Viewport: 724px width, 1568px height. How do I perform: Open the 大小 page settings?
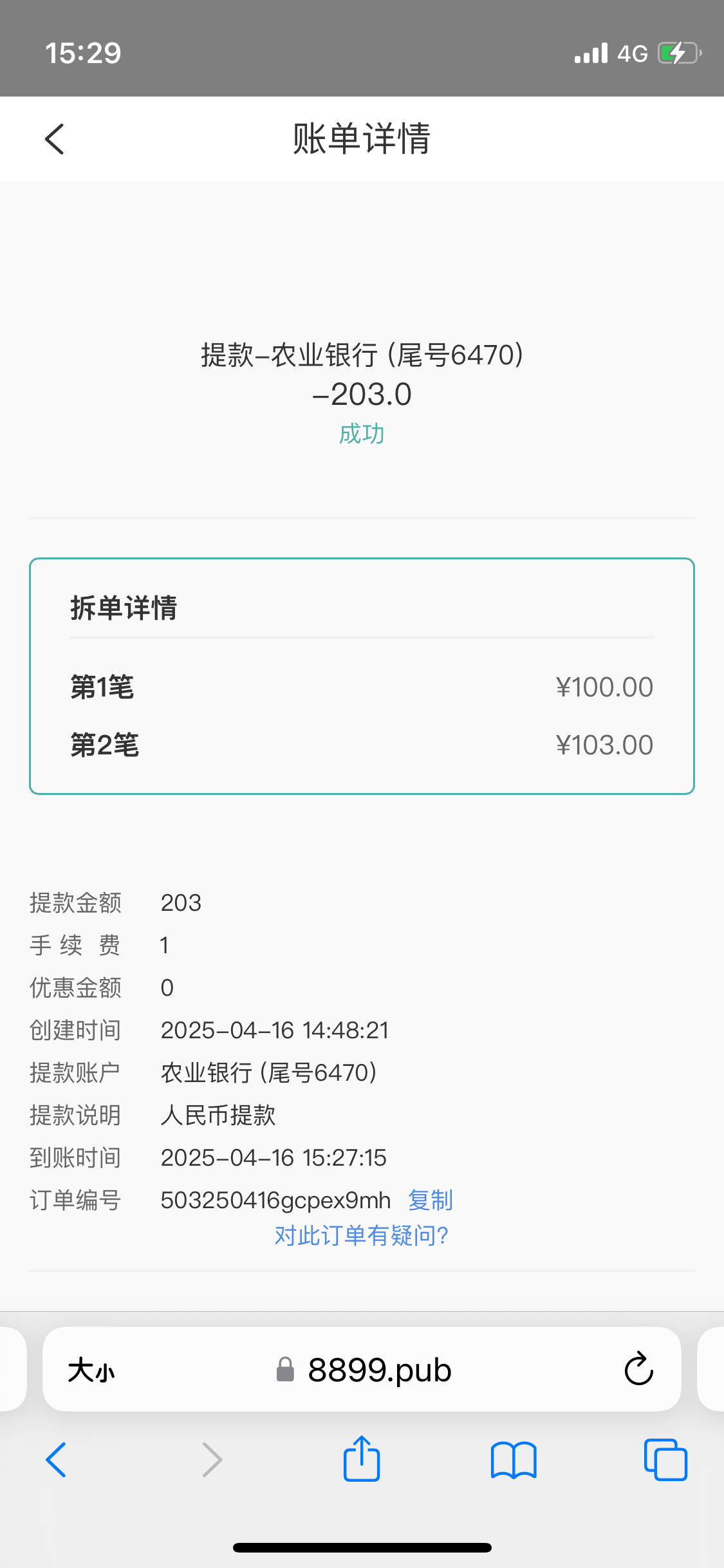point(91,1370)
